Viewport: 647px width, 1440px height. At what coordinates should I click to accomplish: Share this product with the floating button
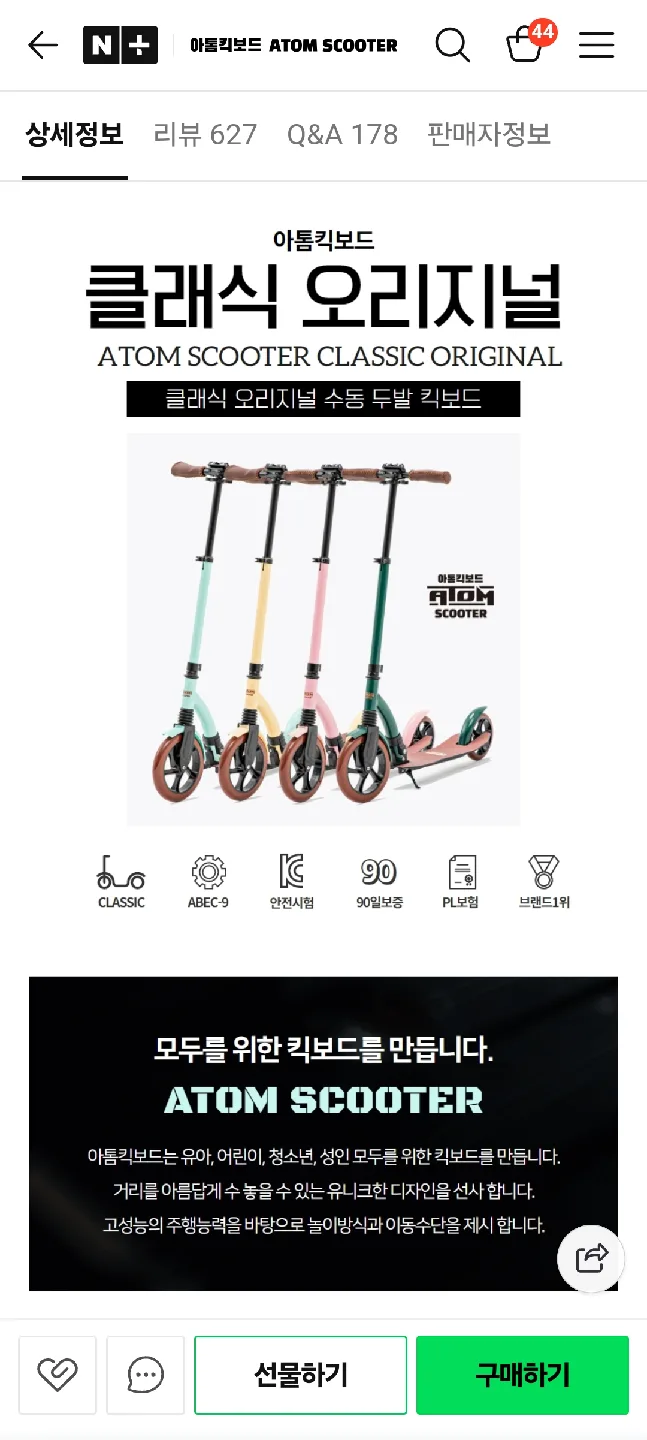coord(591,1258)
